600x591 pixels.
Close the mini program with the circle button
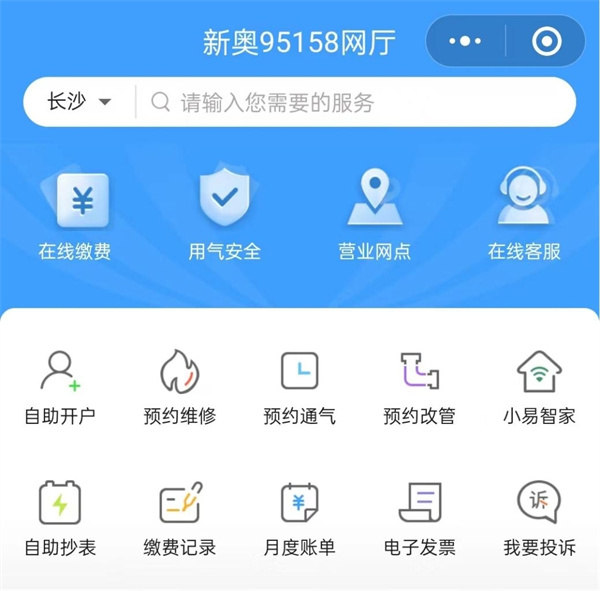coord(546,42)
